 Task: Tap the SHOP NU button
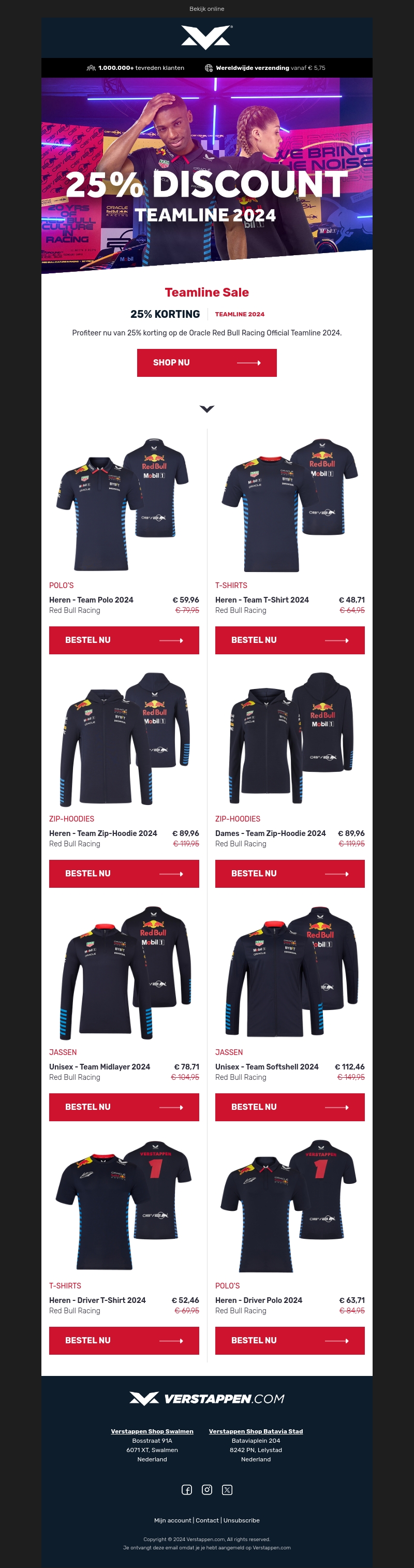click(x=206, y=363)
